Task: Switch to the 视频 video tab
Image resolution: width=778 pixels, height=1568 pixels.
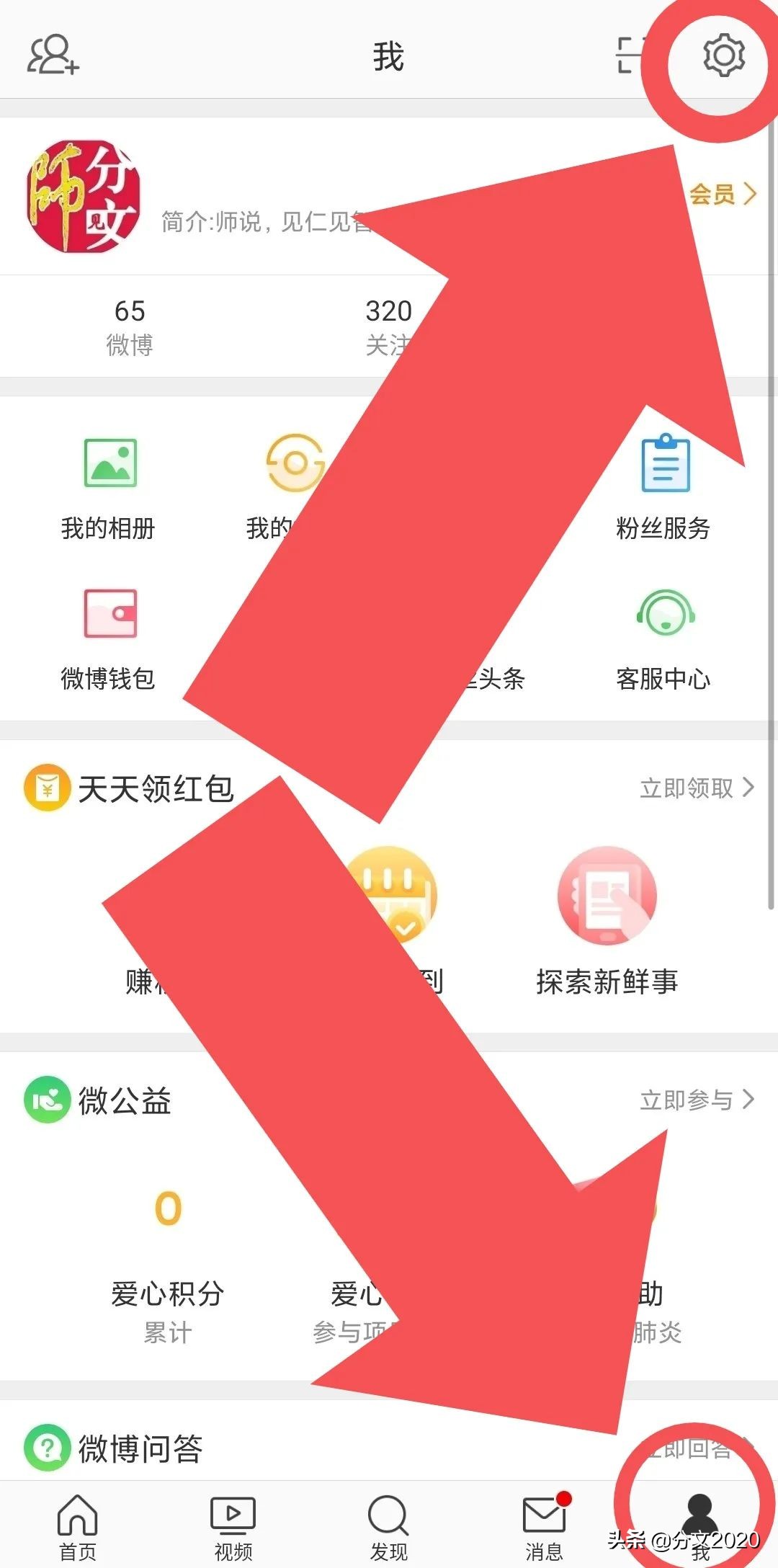Action: point(233,1520)
